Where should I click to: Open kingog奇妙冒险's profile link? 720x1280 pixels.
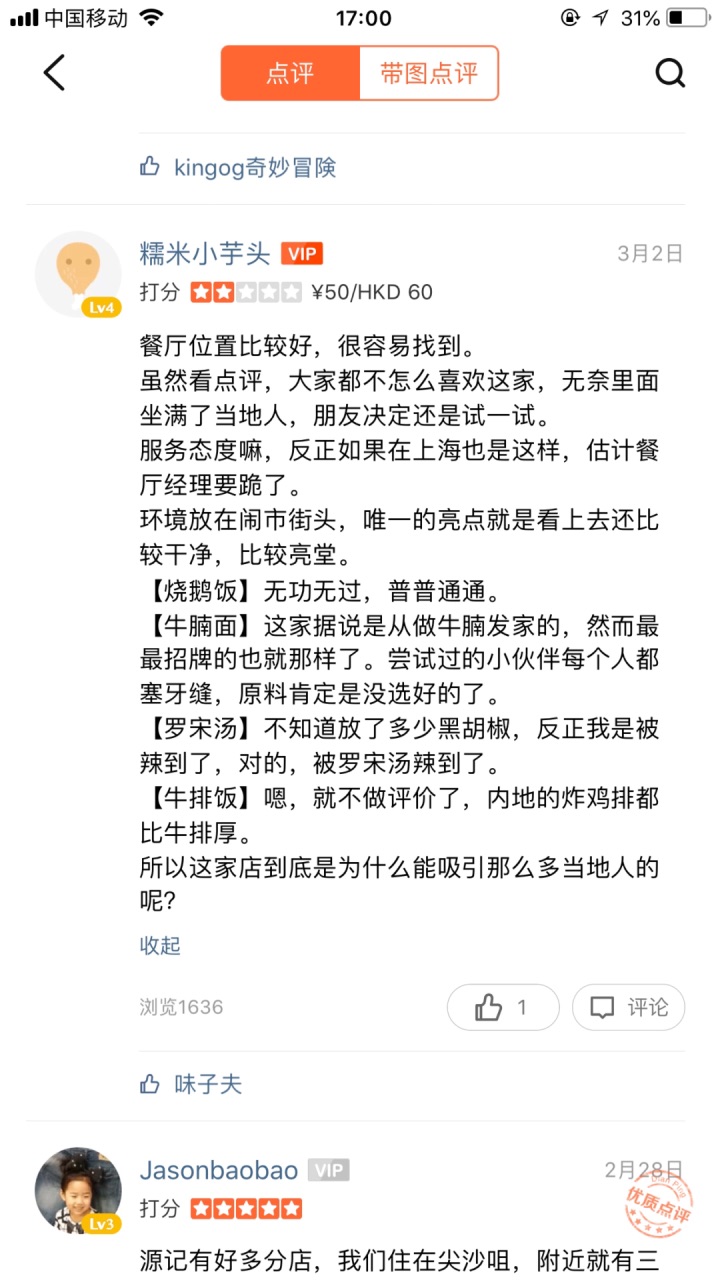click(x=255, y=167)
